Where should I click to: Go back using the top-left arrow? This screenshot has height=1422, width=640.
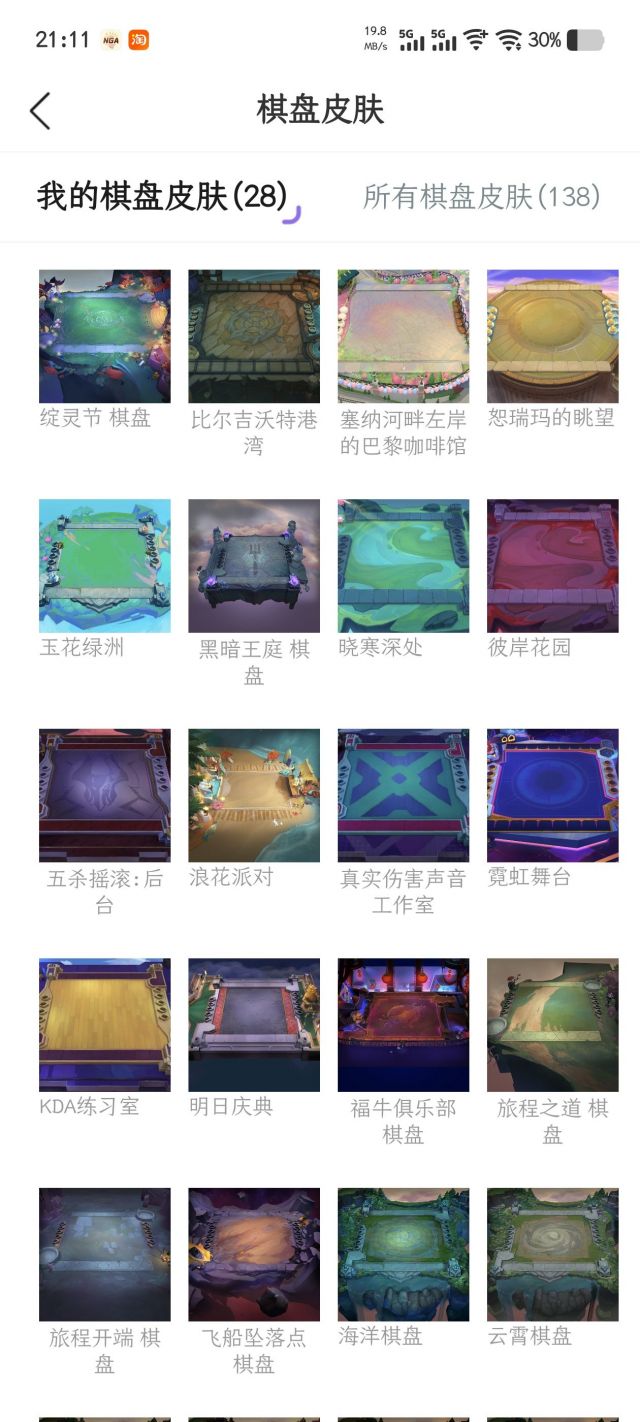click(40, 111)
